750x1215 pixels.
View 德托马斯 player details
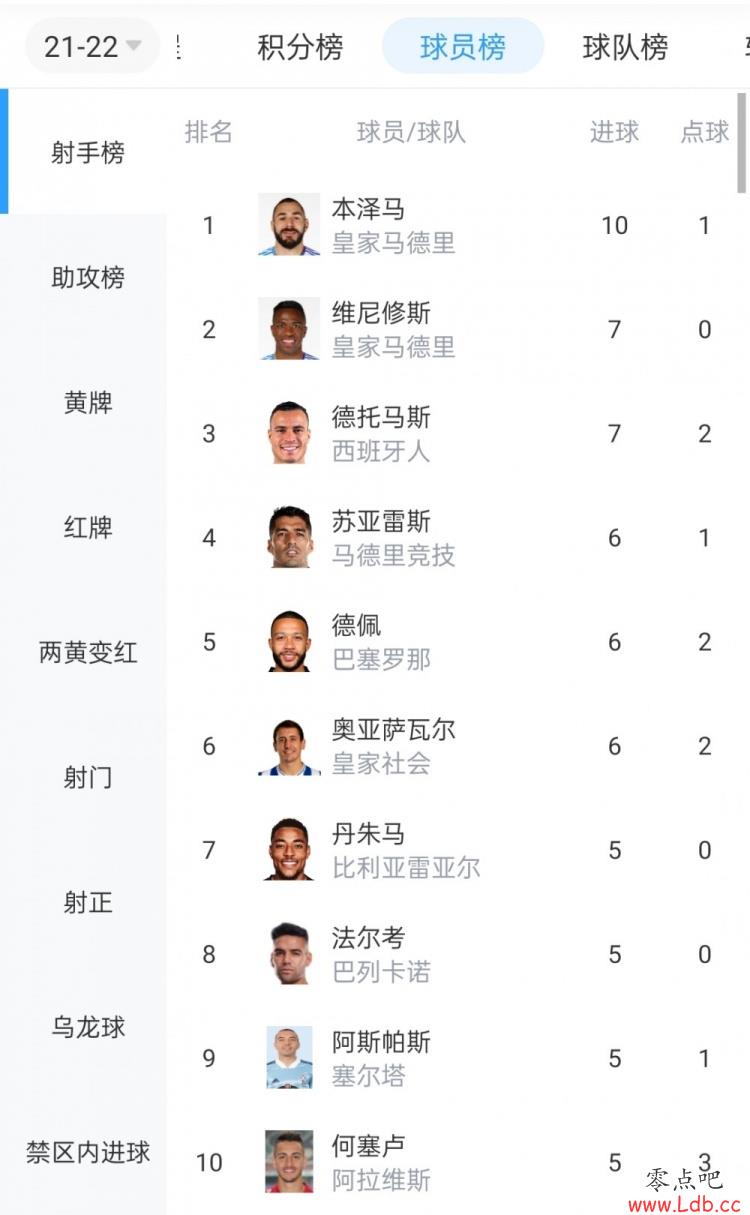(x=380, y=433)
